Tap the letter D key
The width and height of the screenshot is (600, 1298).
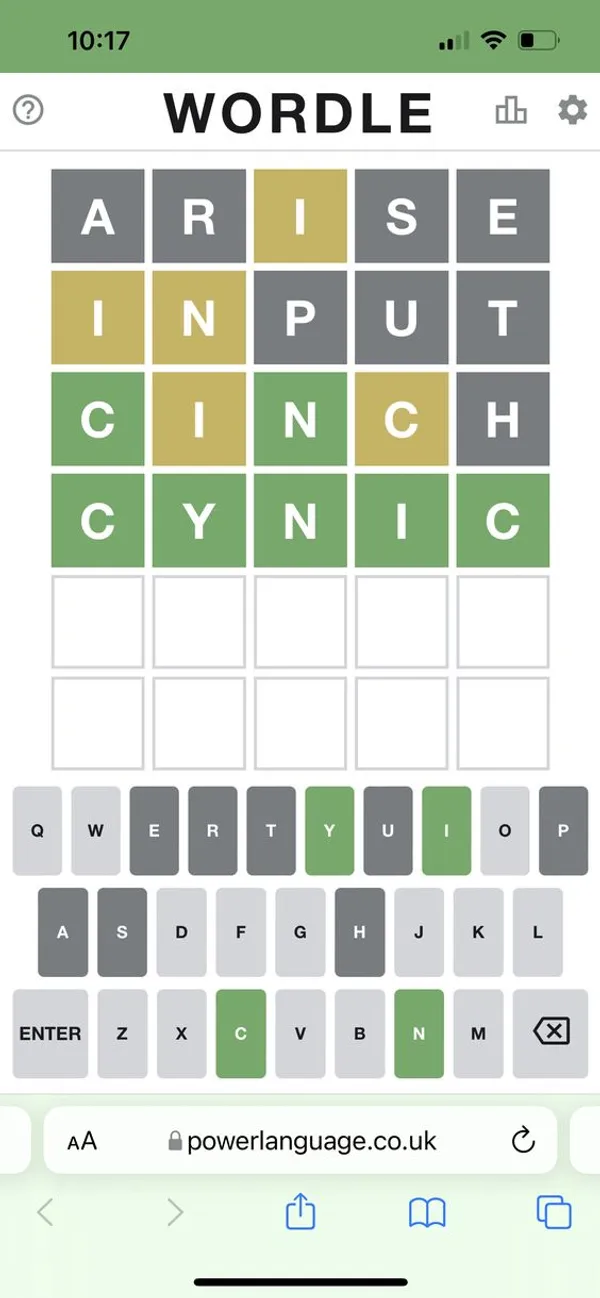point(181,932)
